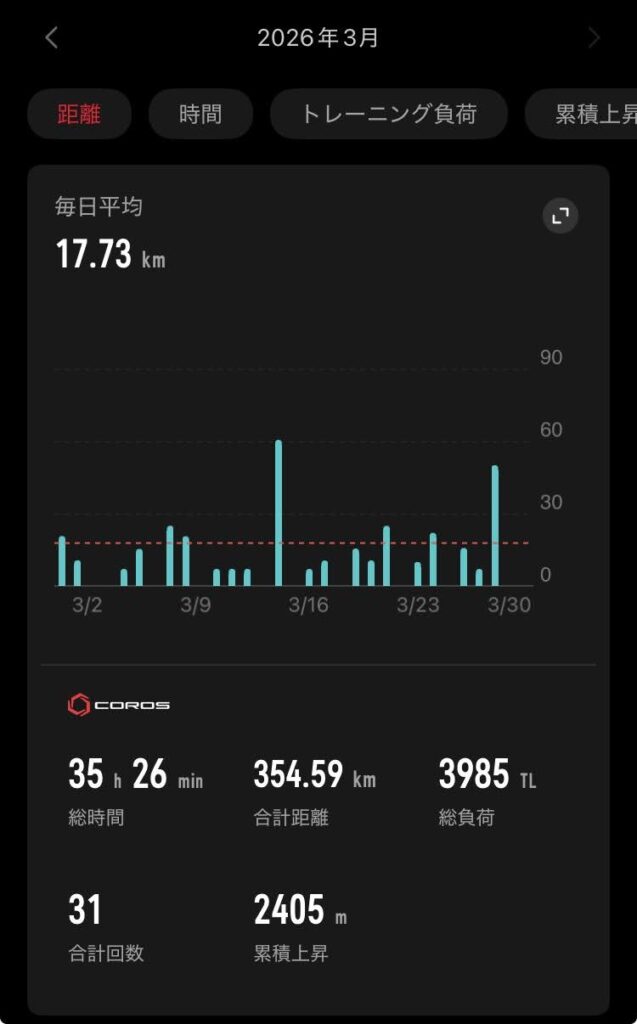Image resolution: width=637 pixels, height=1024 pixels.
Task: Go to the next month arrow
Action: [x=594, y=38]
